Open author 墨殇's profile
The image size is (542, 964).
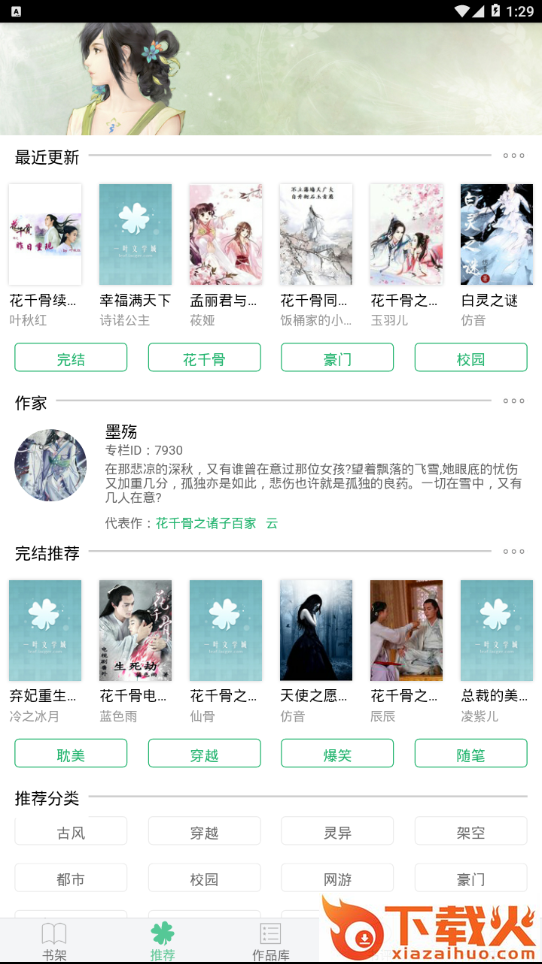[121, 432]
